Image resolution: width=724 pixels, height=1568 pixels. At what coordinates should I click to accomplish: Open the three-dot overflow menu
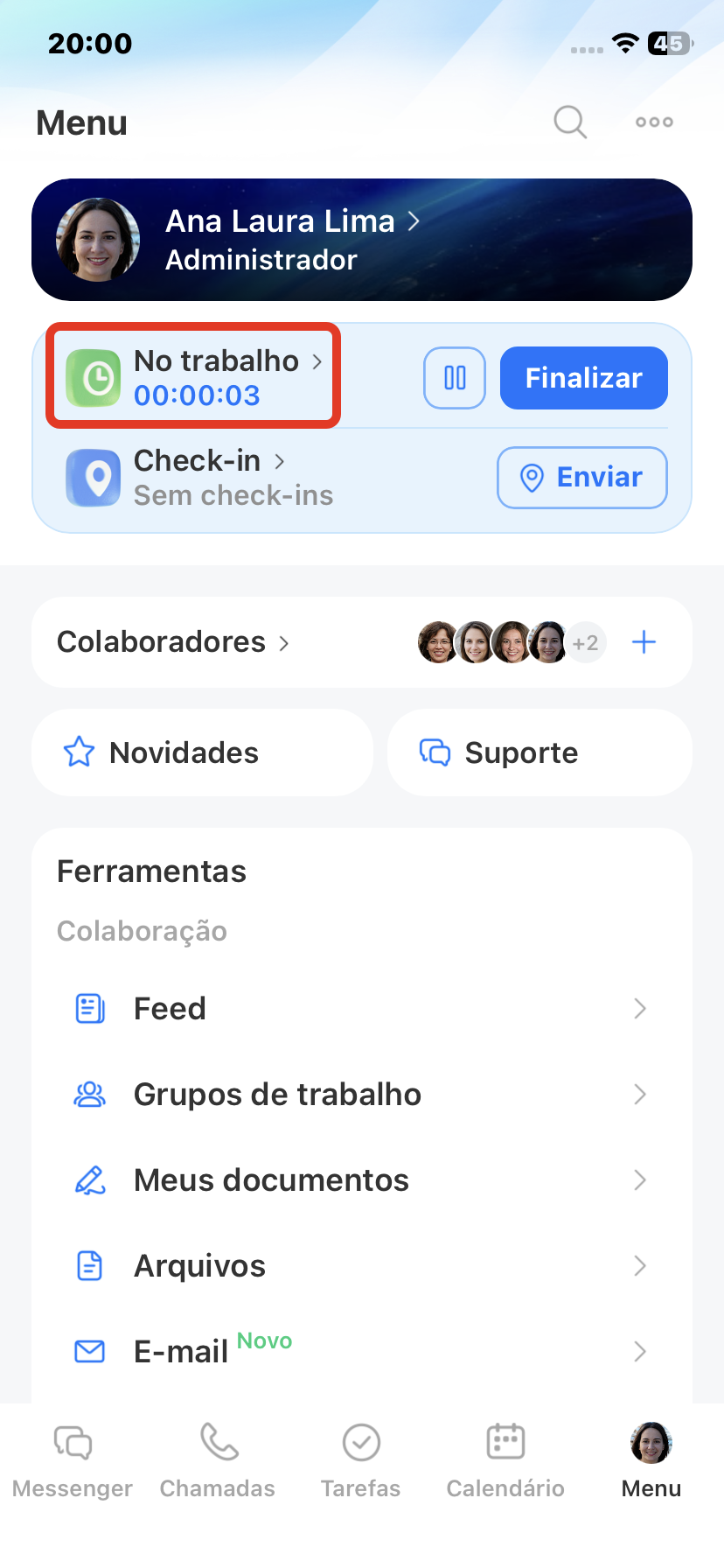(x=654, y=122)
